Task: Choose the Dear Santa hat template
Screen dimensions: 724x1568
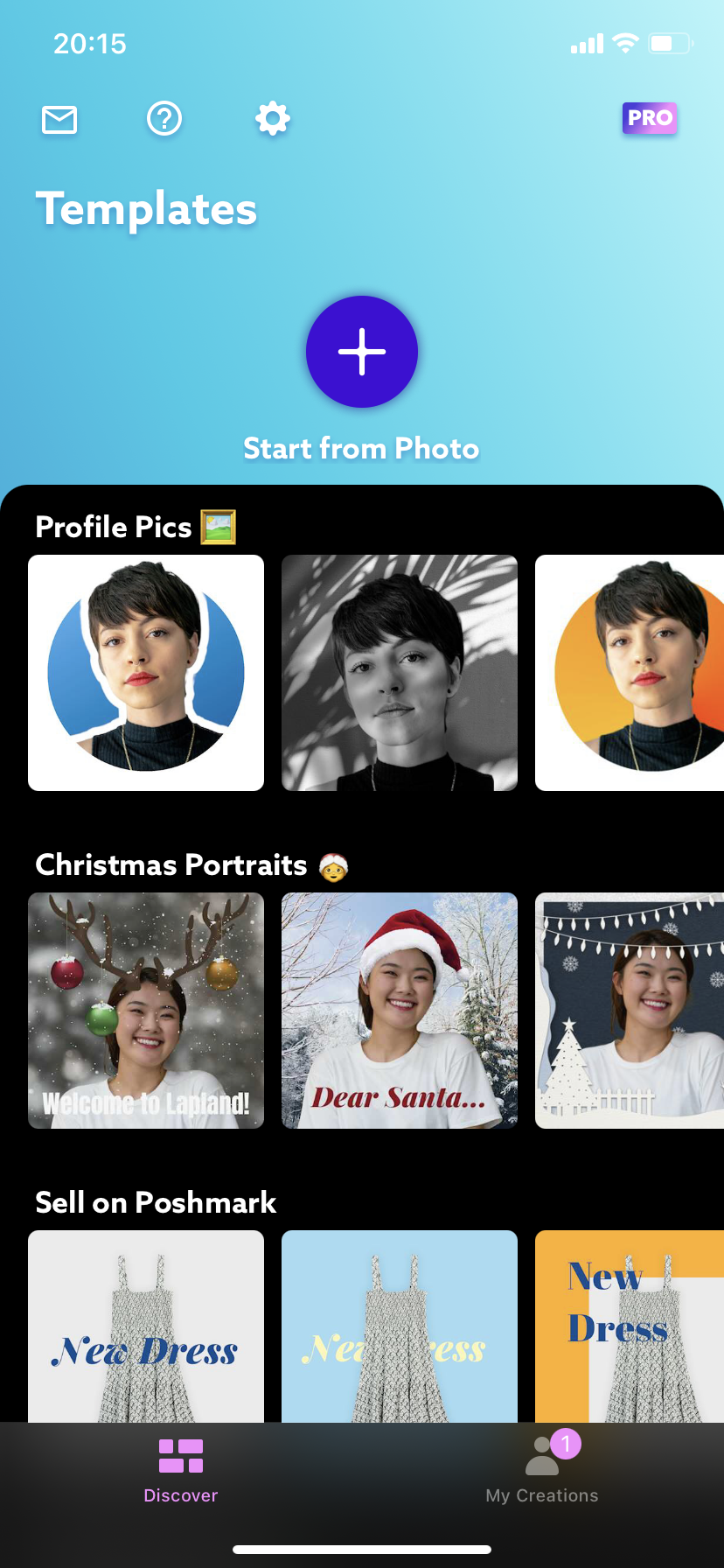Action: click(399, 1011)
